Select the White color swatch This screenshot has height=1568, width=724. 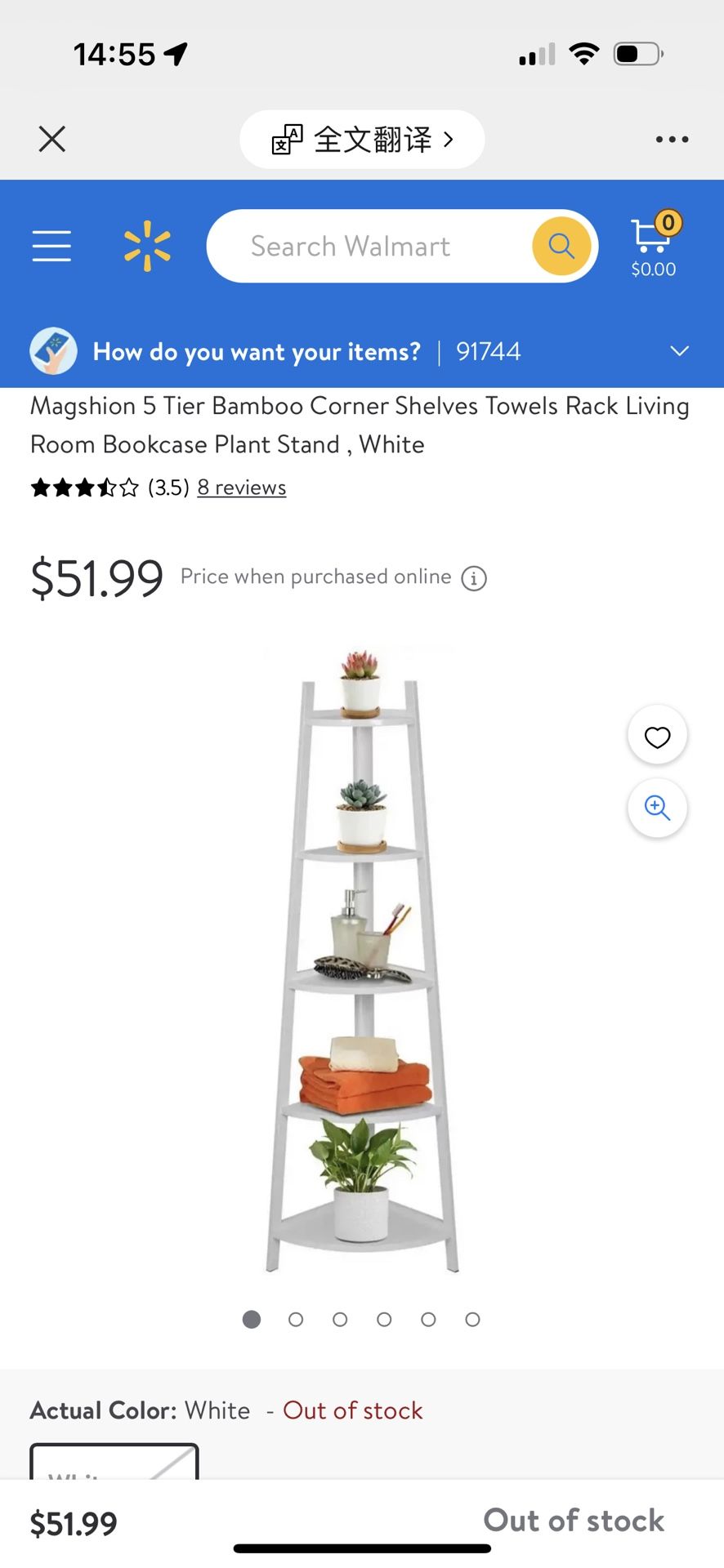click(114, 1463)
